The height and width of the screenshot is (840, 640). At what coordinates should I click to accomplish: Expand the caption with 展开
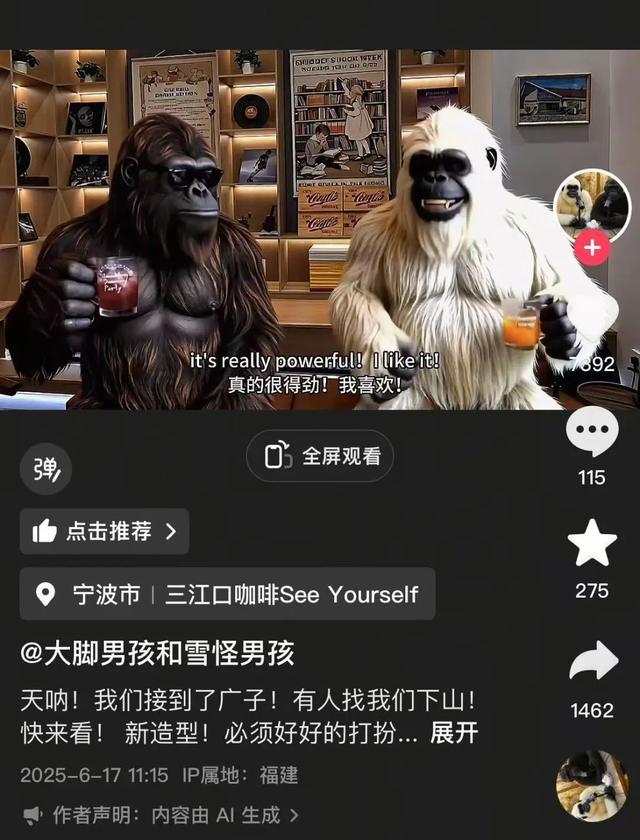454,733
